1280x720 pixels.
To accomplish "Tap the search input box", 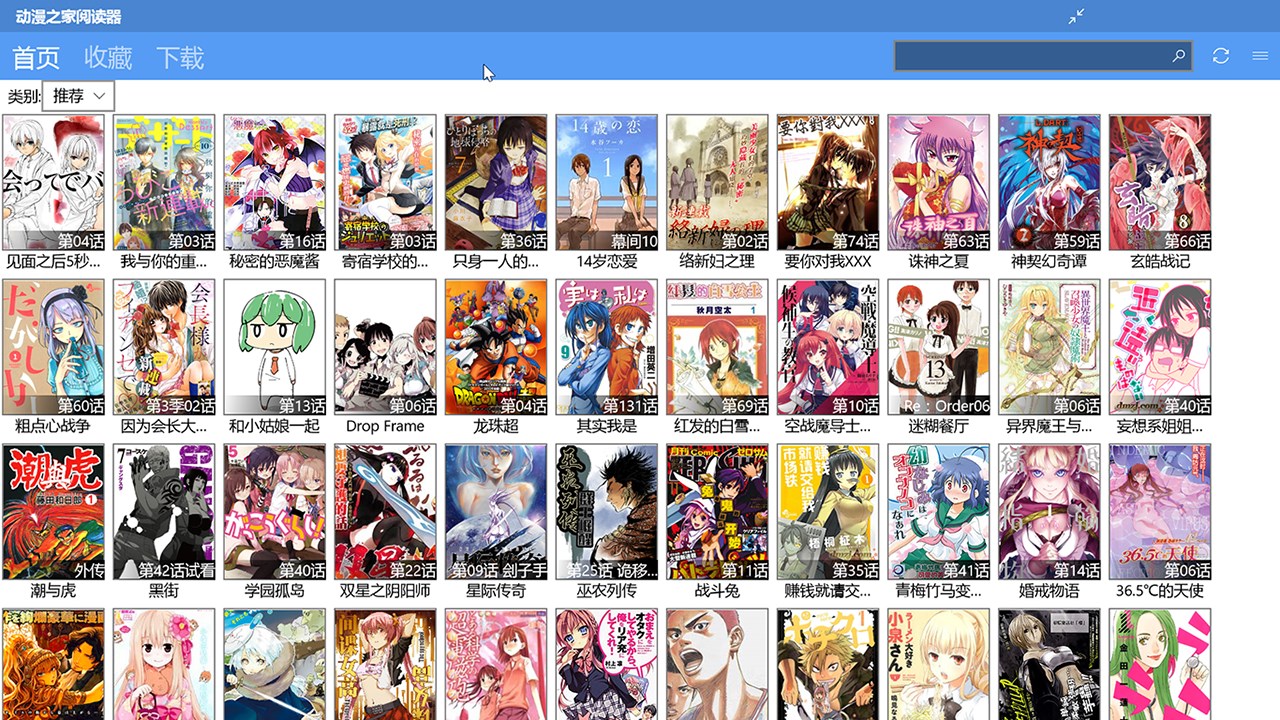I will pyautogui.click(x=1030, y=56).
